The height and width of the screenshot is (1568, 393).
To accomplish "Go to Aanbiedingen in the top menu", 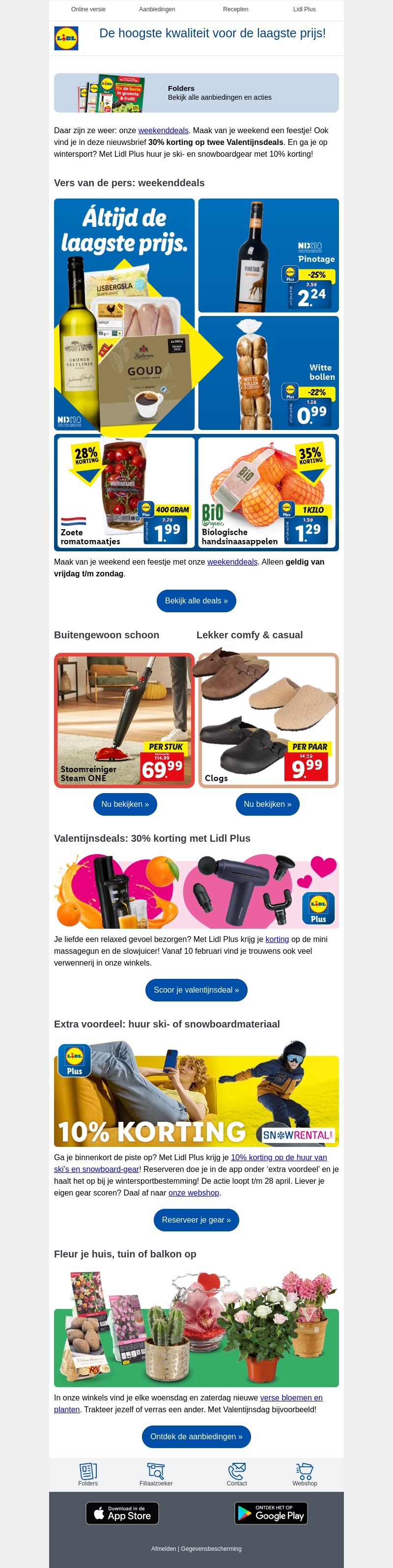I will tap(157, 10).
